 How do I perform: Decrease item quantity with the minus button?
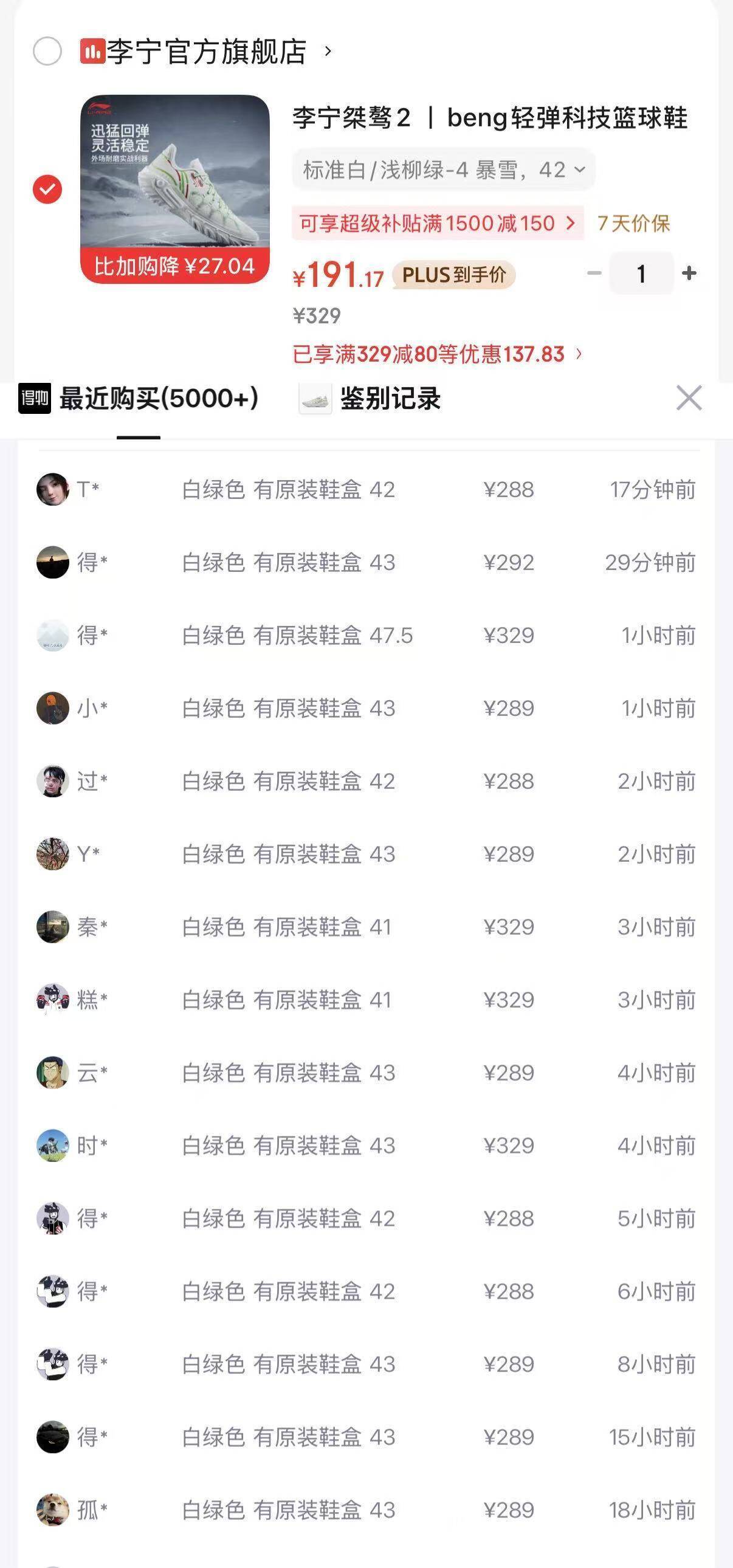[594, 273]
